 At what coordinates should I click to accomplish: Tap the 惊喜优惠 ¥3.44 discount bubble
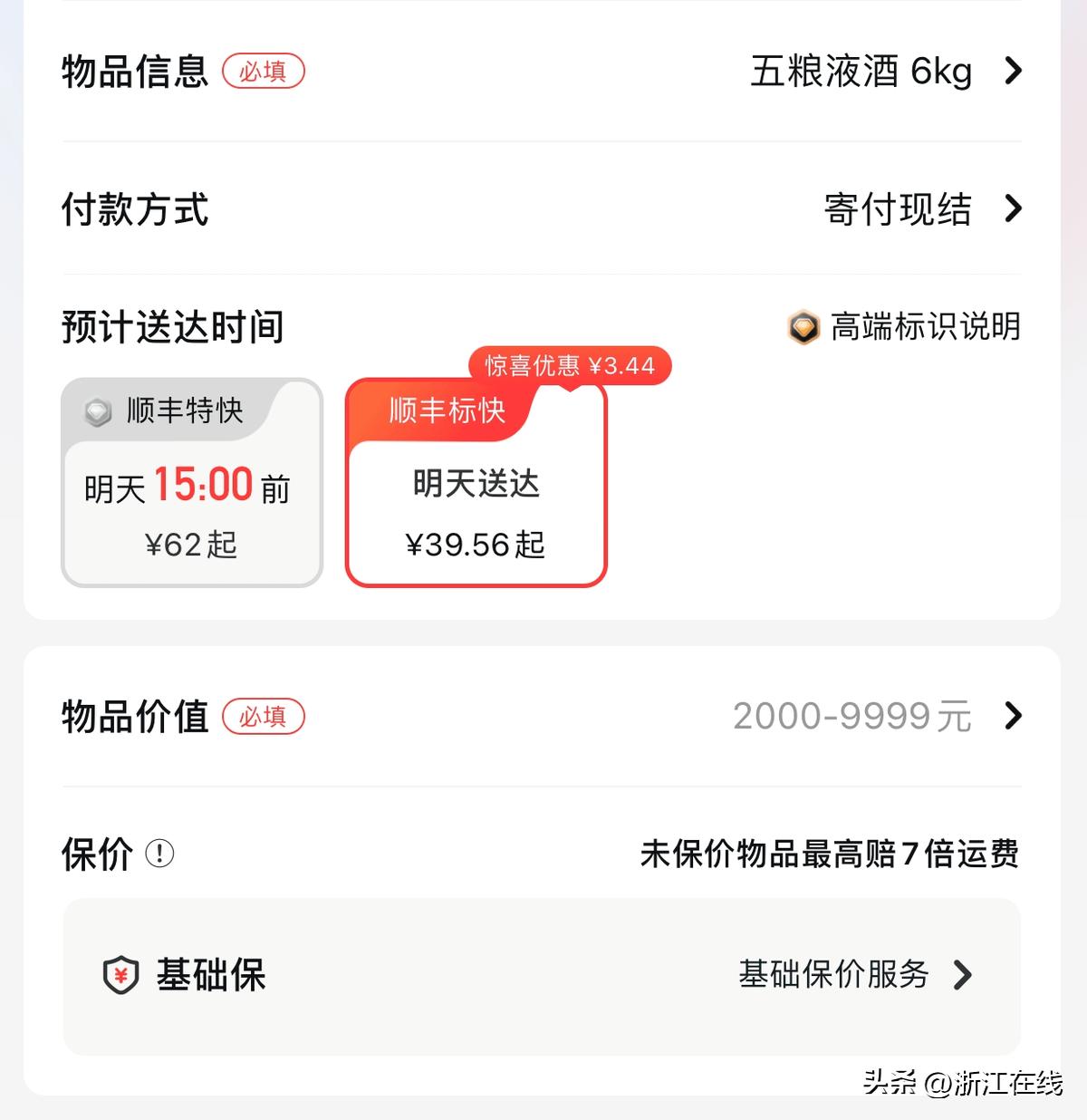[x=572, y=365]
